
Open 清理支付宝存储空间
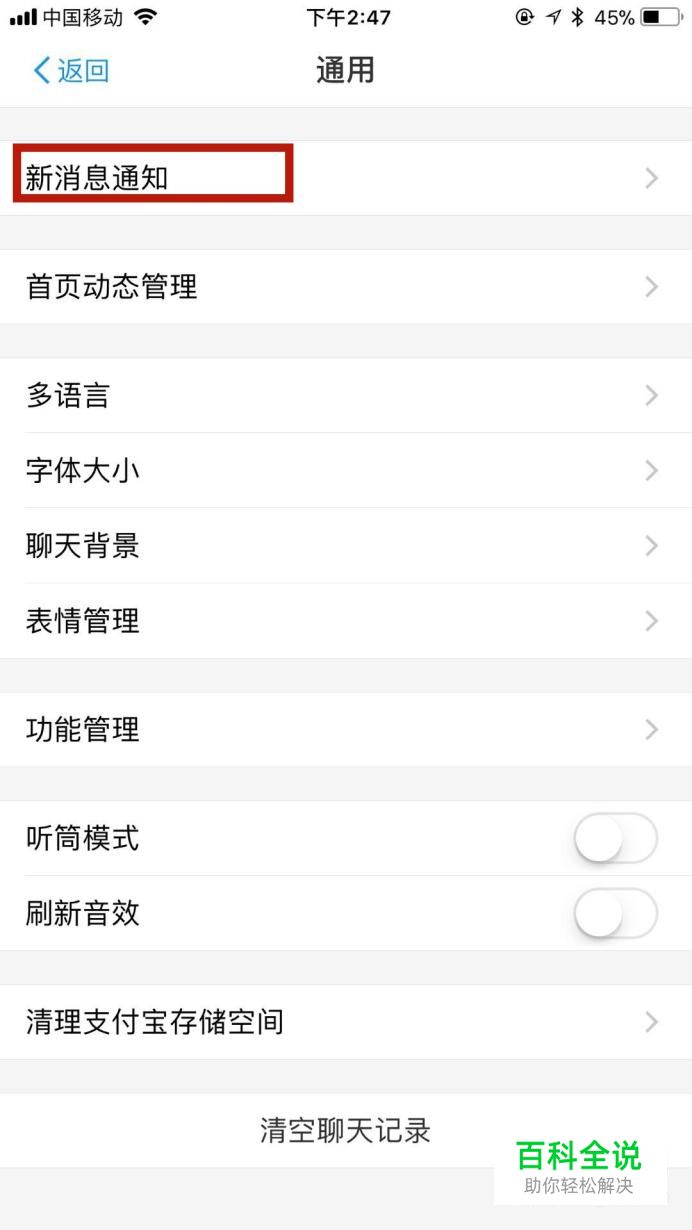346,1022
